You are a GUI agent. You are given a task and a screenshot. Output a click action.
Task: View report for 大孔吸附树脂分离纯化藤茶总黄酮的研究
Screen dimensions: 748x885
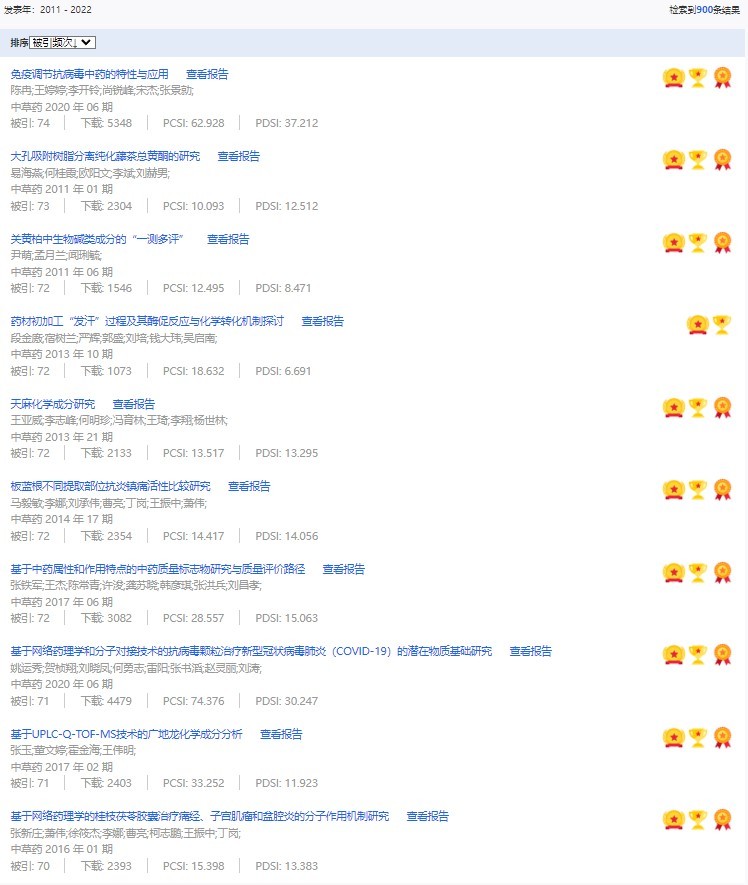click(x=238, y=156)
